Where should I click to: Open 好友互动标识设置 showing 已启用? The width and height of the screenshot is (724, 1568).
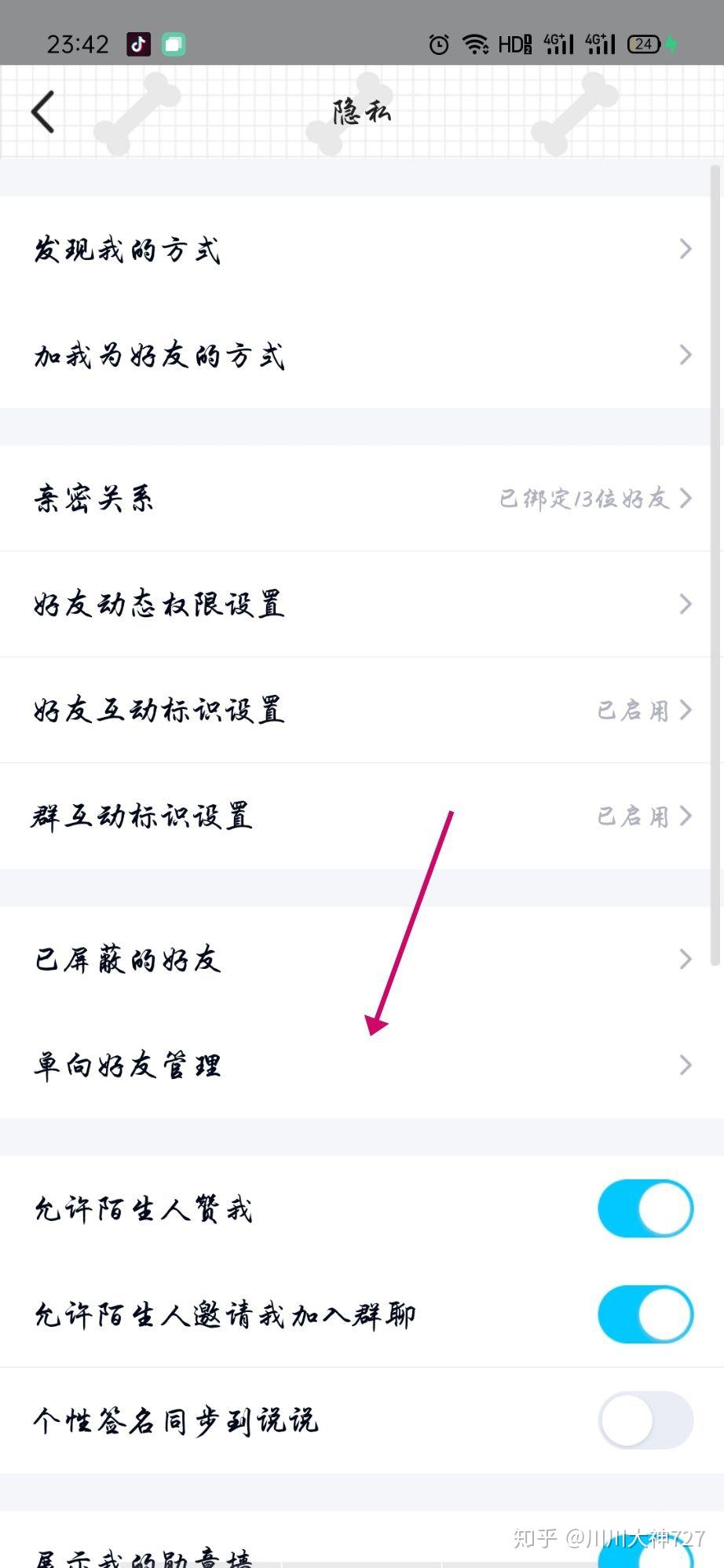361,710
